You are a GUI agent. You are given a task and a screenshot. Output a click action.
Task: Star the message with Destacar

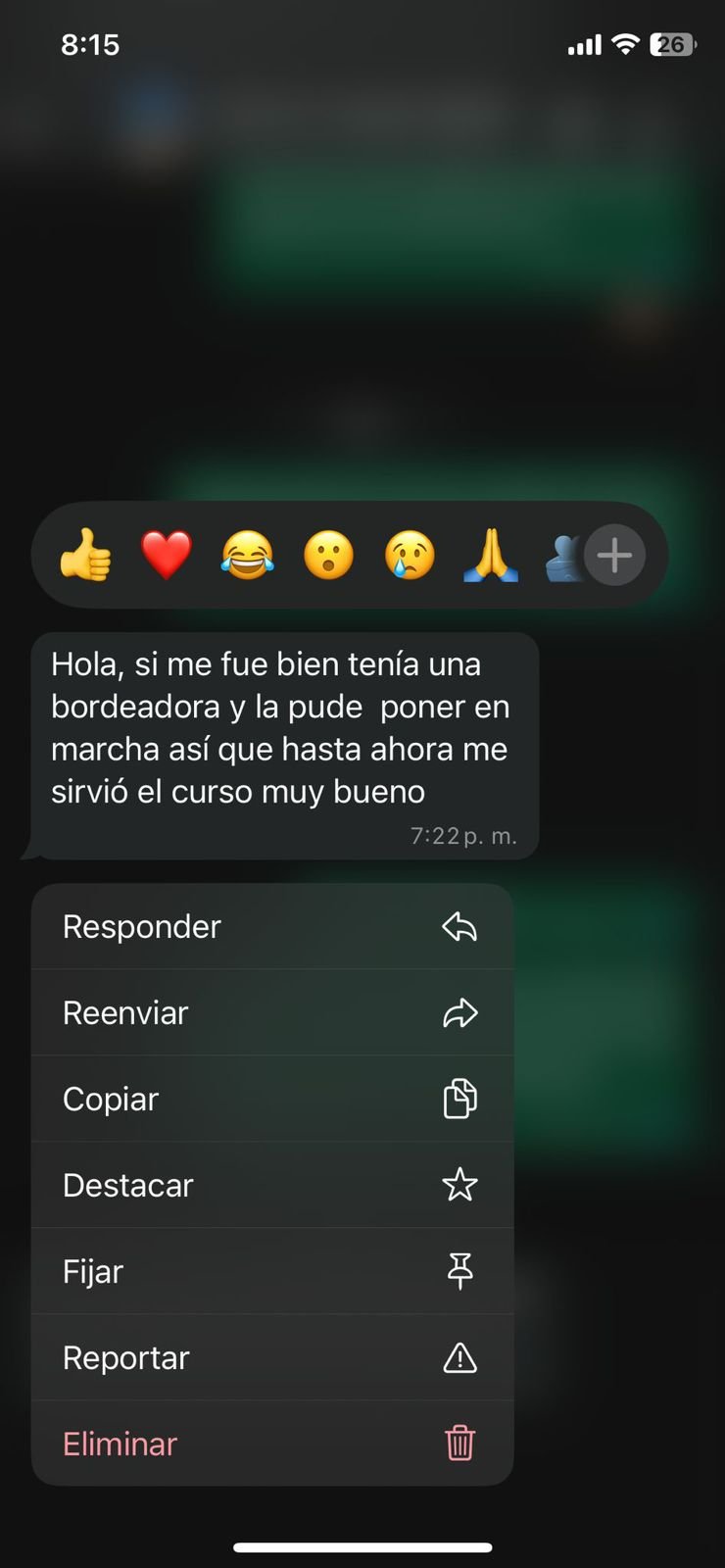point(272,1185)
